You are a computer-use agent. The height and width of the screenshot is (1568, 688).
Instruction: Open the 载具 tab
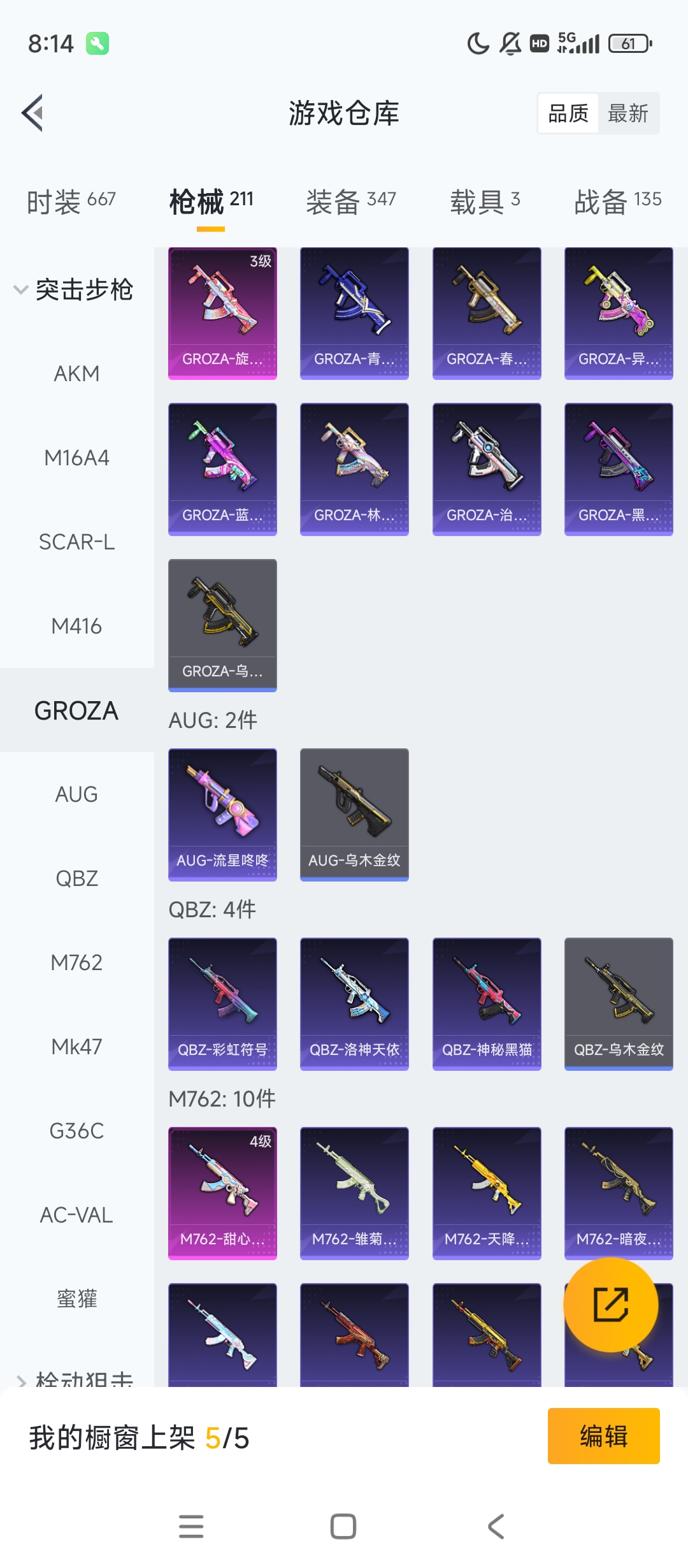click(x=485, y=201)
